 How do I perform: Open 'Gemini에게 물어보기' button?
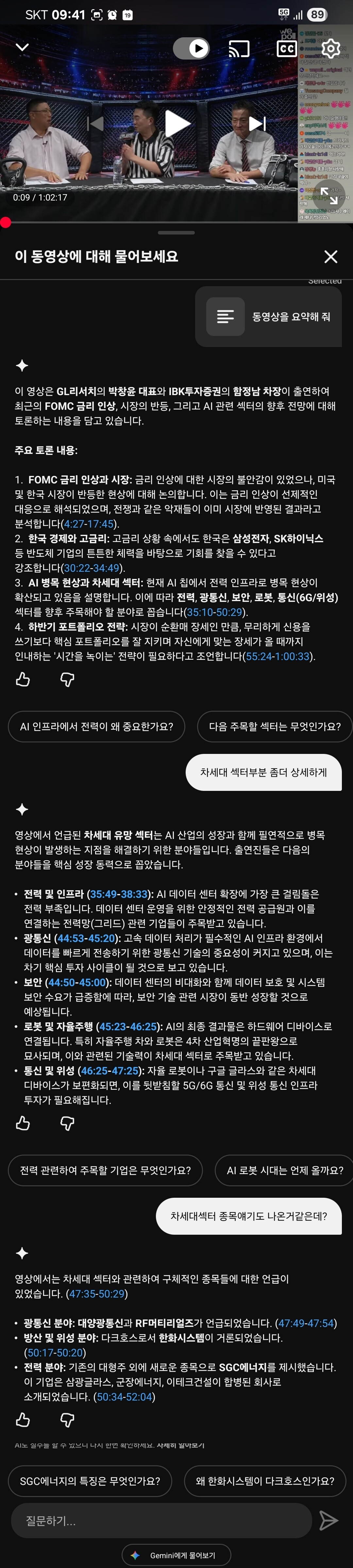(x=176, y=1555)
